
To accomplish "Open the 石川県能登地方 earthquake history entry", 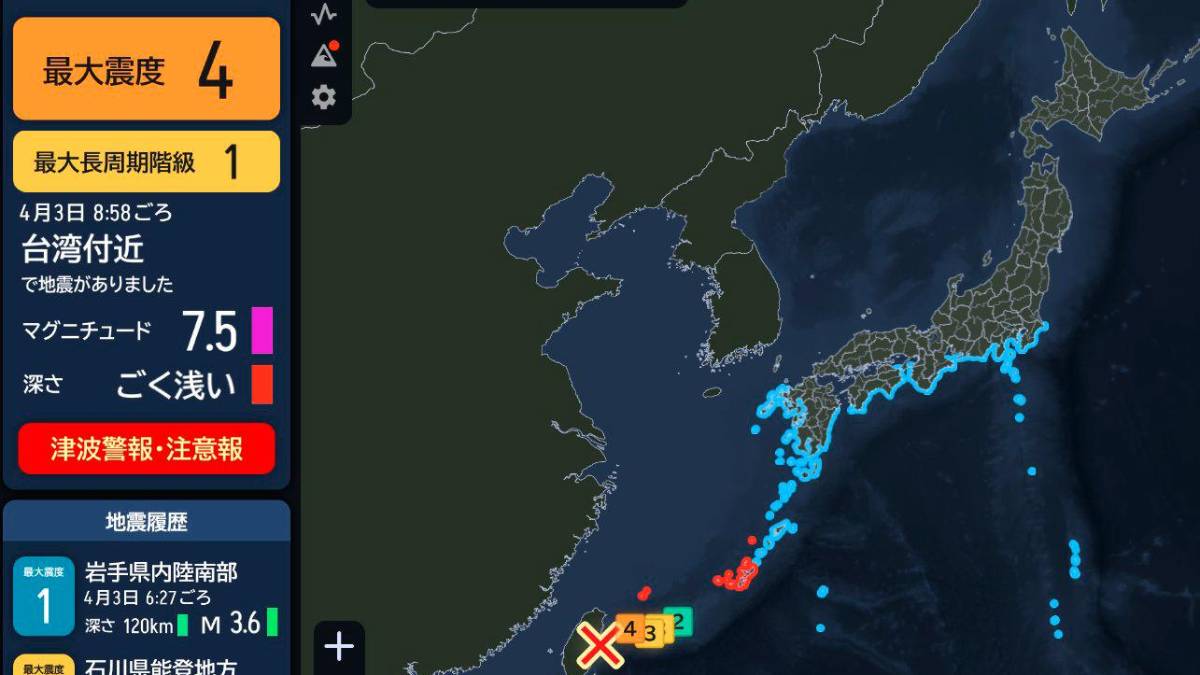I will coord(146,664).
